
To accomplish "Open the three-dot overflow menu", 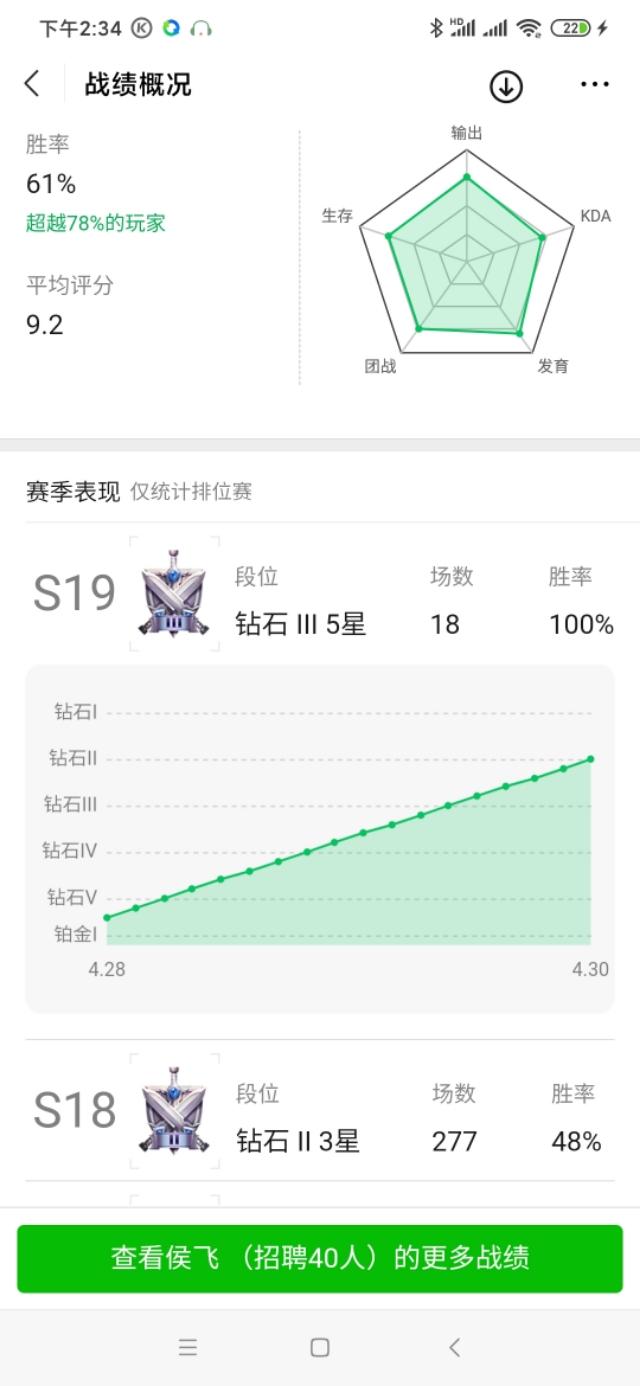I will click(x=594, y=85).
